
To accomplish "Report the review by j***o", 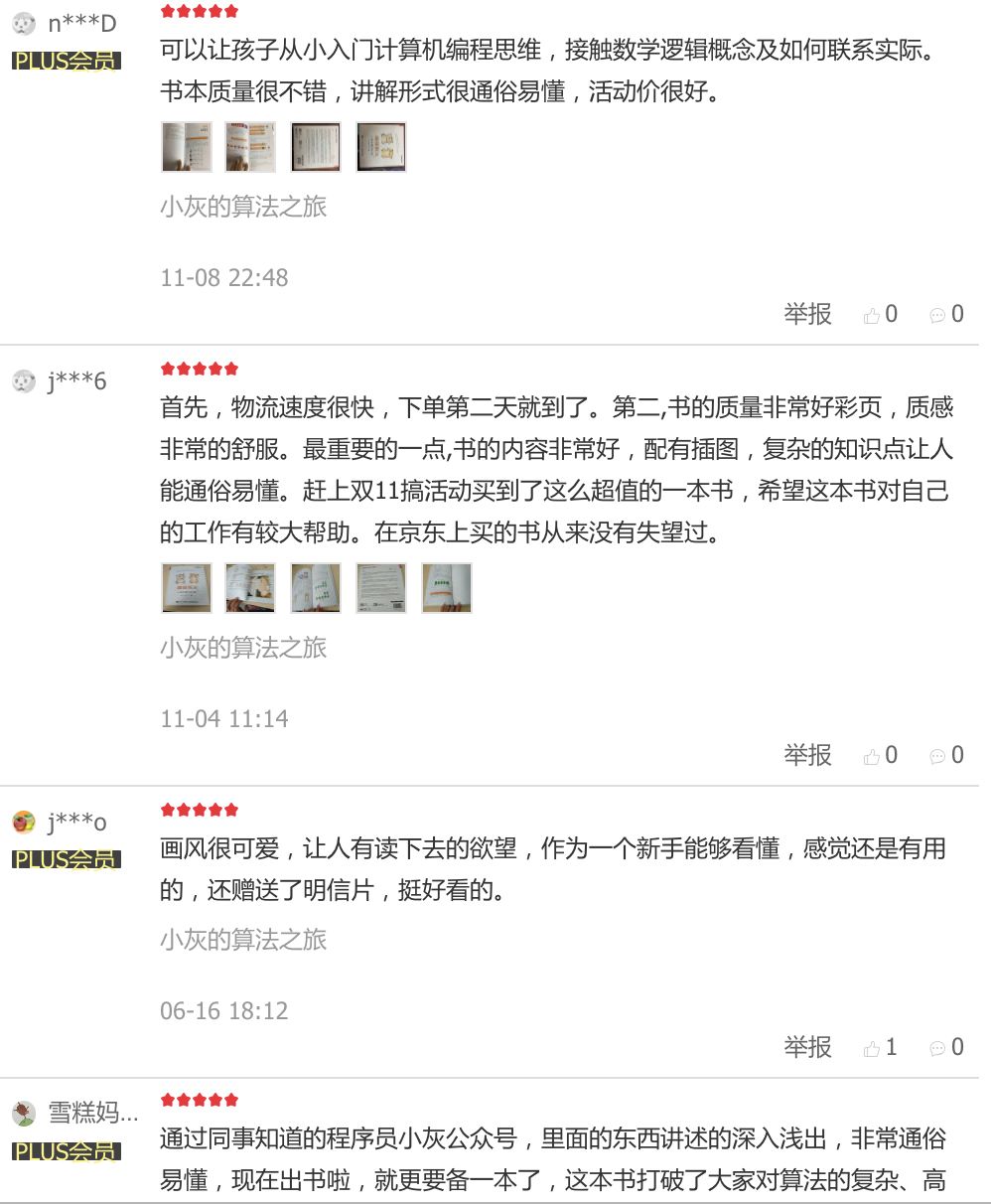I will [807, 1047].
